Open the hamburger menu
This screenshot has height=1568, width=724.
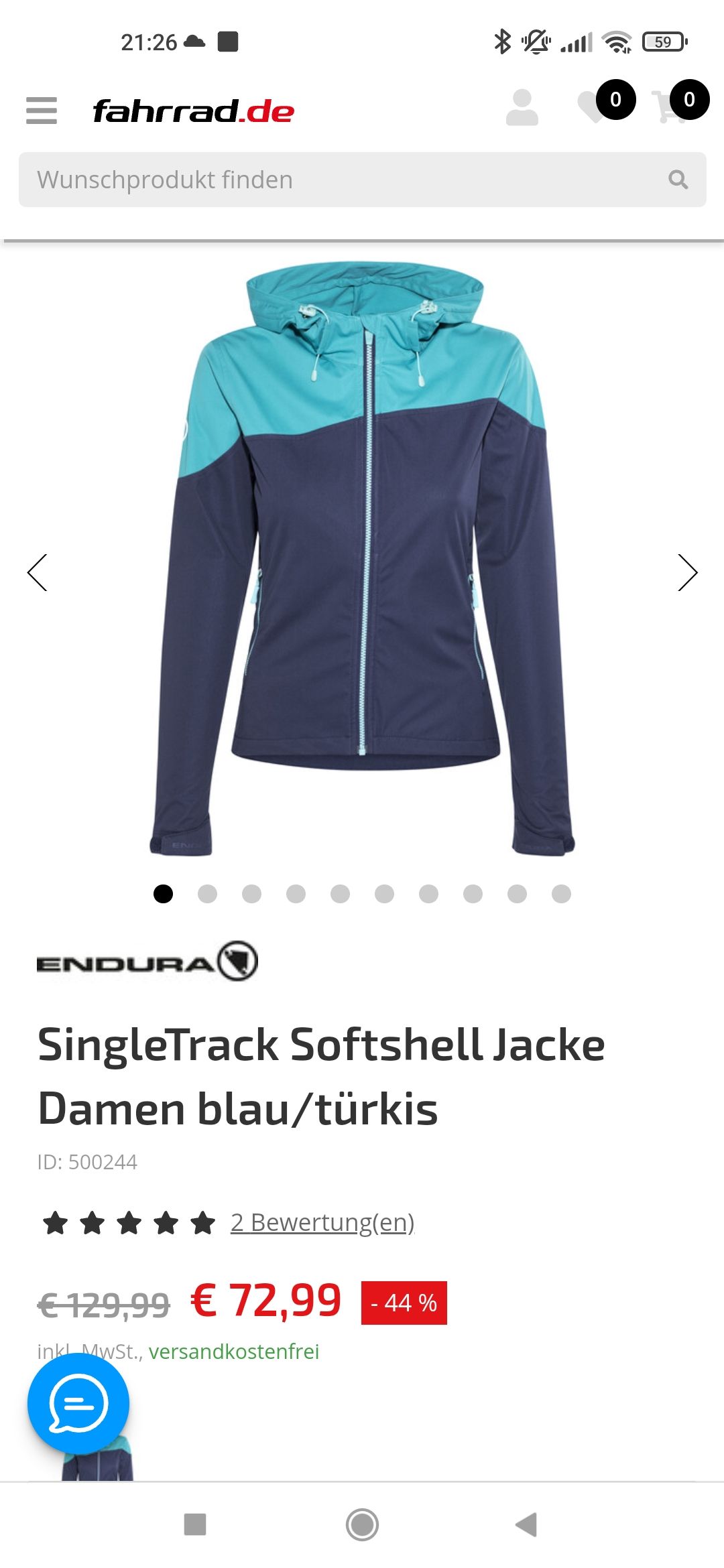(42, 111)
